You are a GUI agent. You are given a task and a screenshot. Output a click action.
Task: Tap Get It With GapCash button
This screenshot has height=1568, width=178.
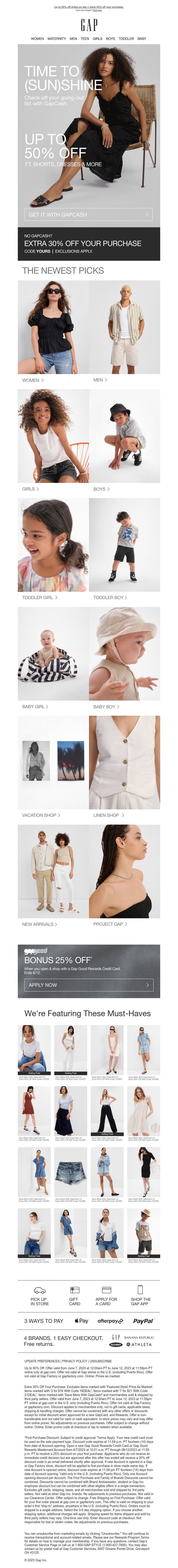point(89,214)
